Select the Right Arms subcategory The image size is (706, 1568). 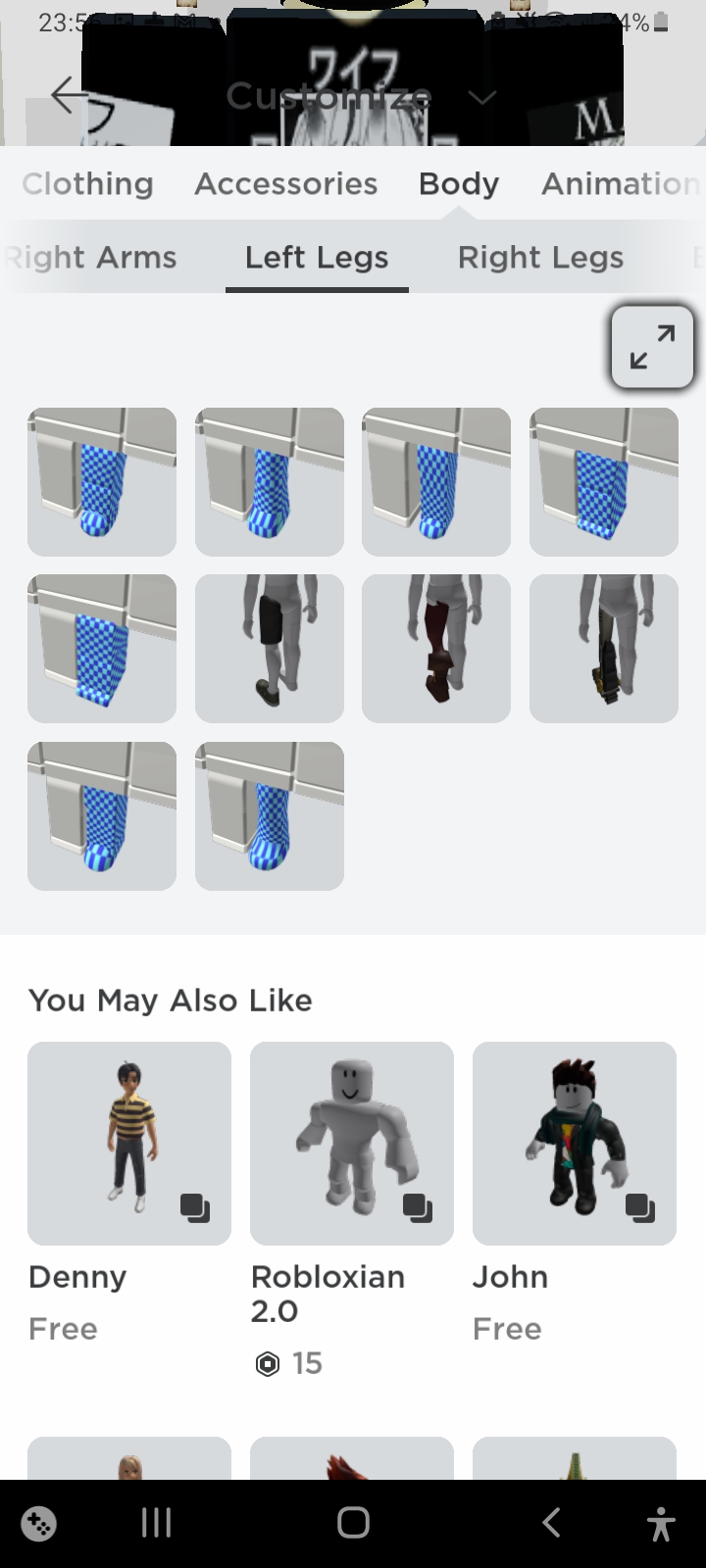point(90,258)
